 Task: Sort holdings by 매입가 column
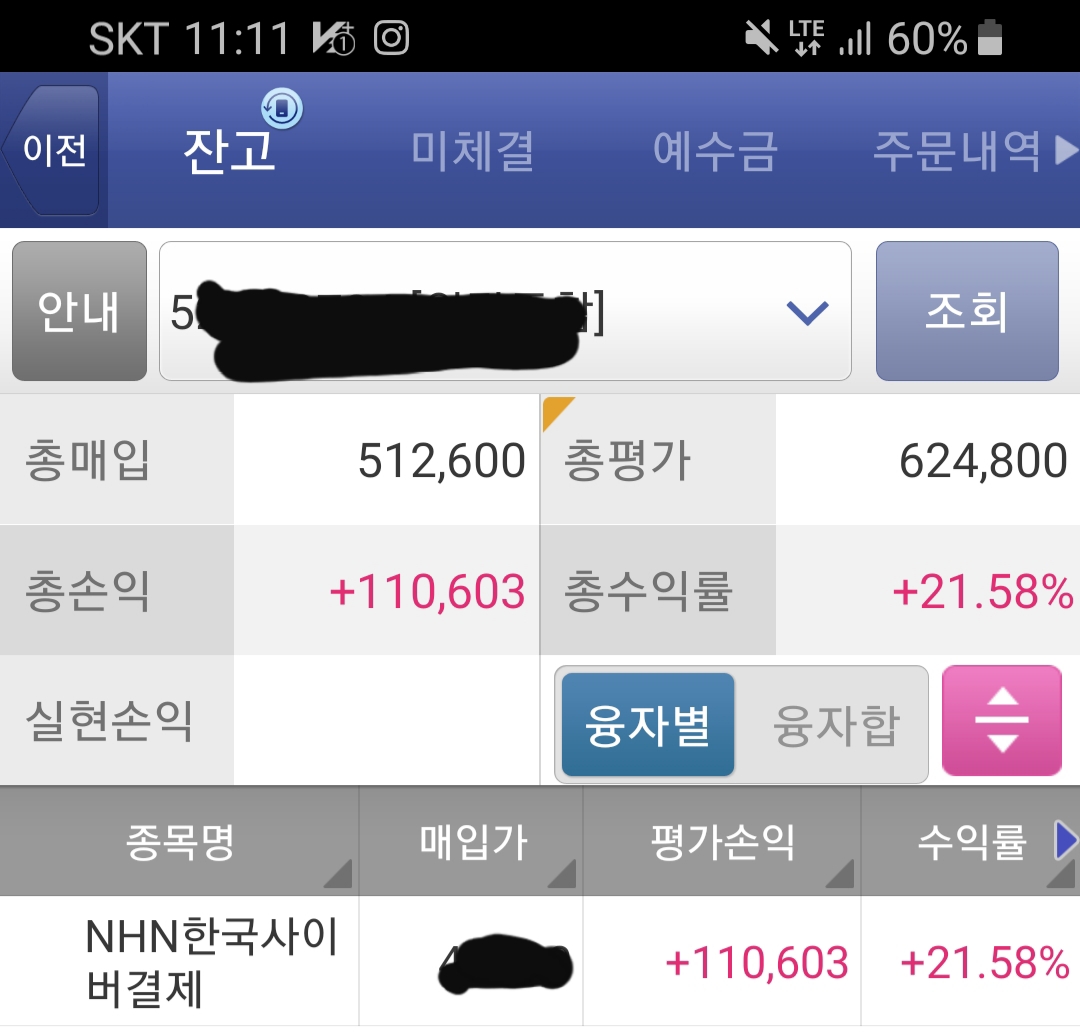pos(470,842)
